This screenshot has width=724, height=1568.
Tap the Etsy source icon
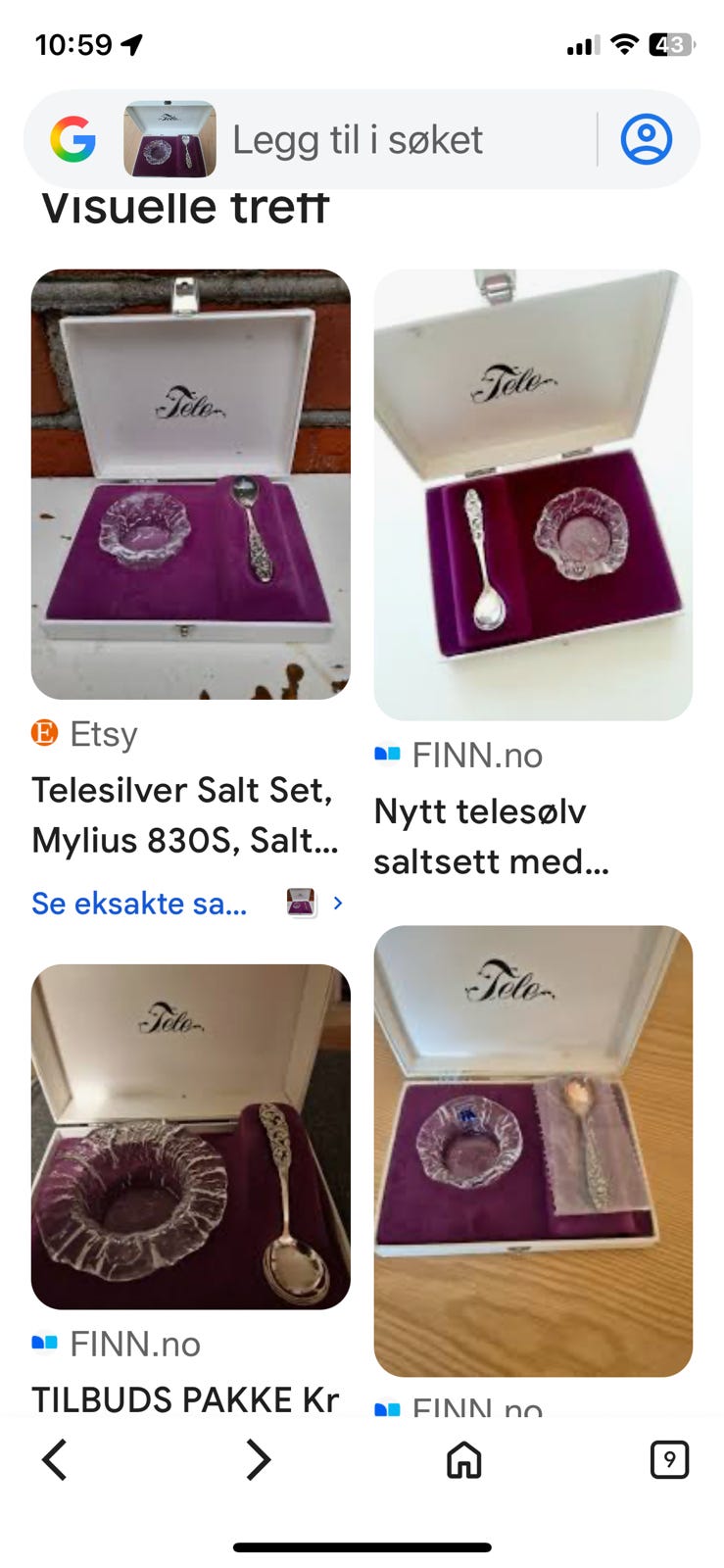pos(45,733)
